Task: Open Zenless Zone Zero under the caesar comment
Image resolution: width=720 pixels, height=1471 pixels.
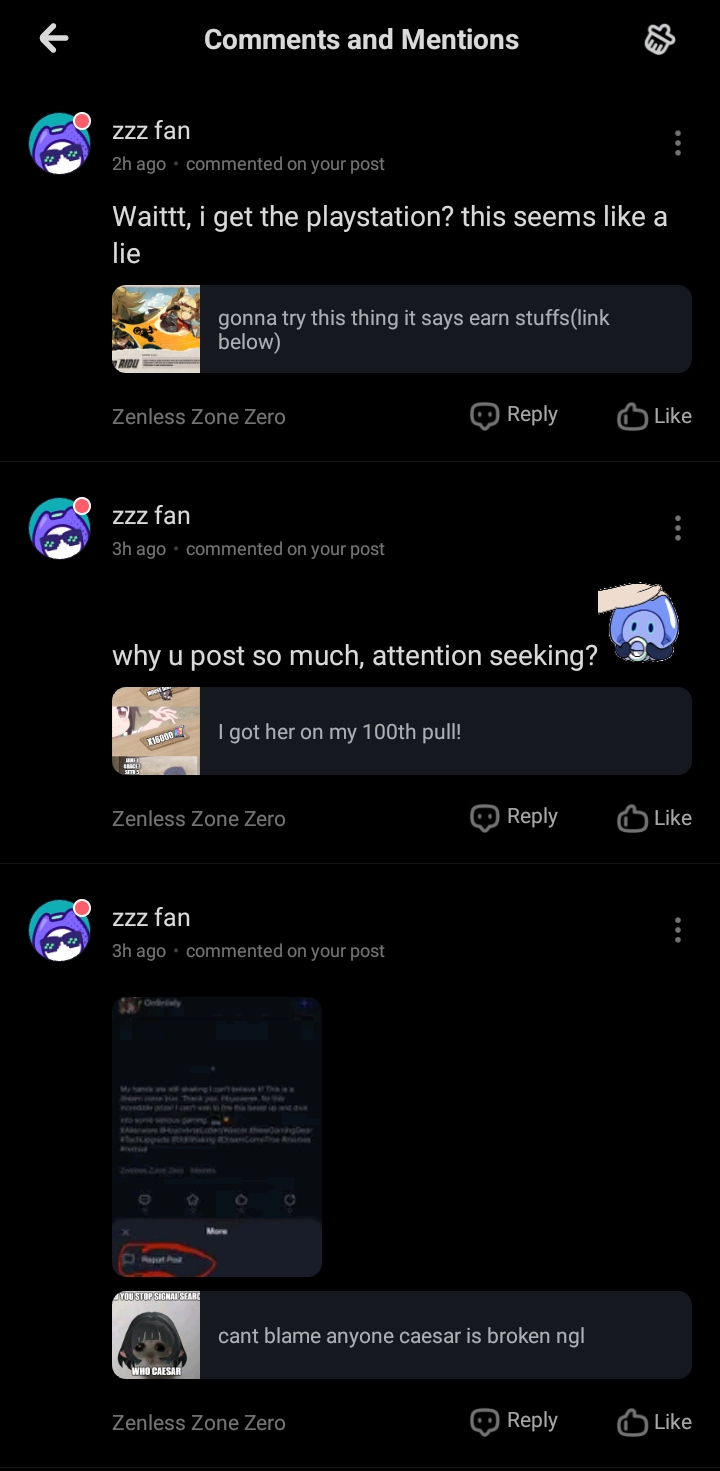Action: click(x=198, y=1422)
